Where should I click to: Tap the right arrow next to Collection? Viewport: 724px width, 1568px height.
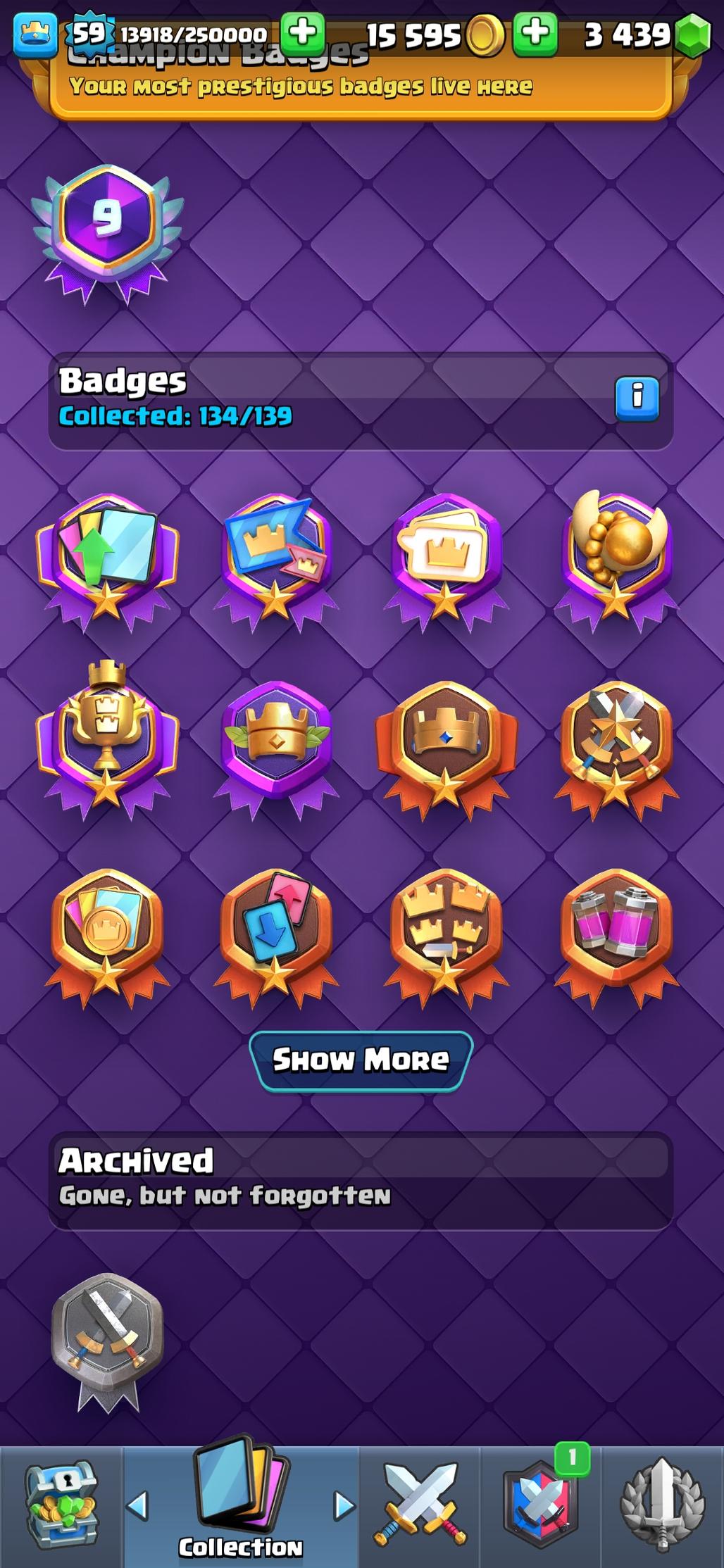point(344,1505)
